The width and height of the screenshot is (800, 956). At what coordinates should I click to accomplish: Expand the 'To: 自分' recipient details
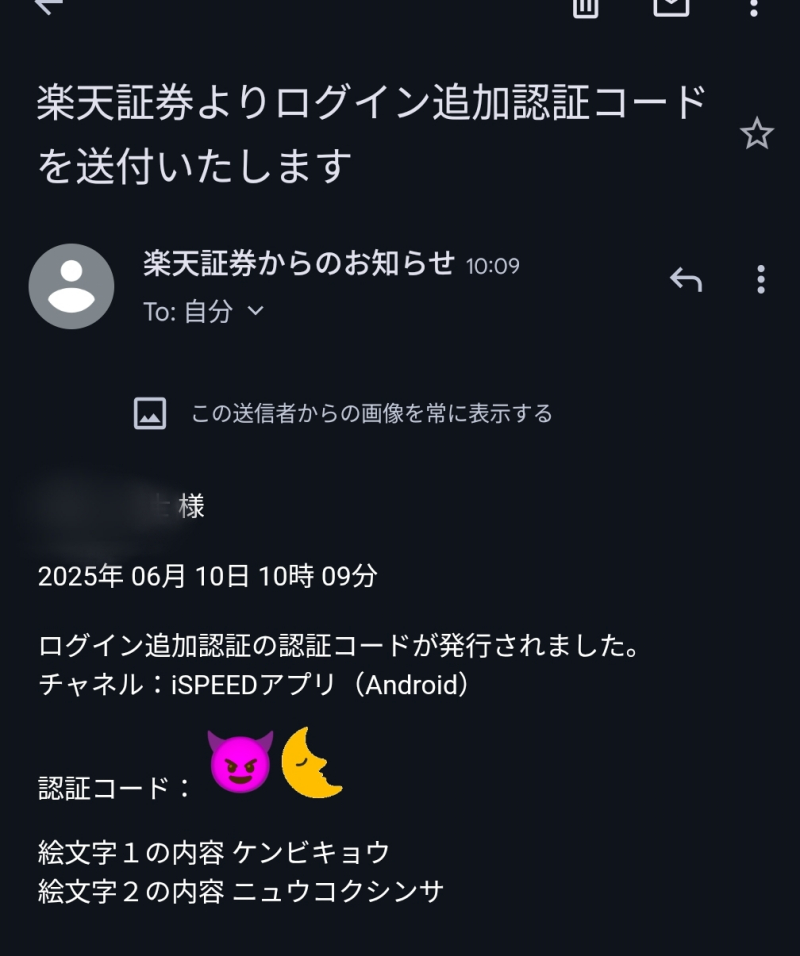click(255, 311)
